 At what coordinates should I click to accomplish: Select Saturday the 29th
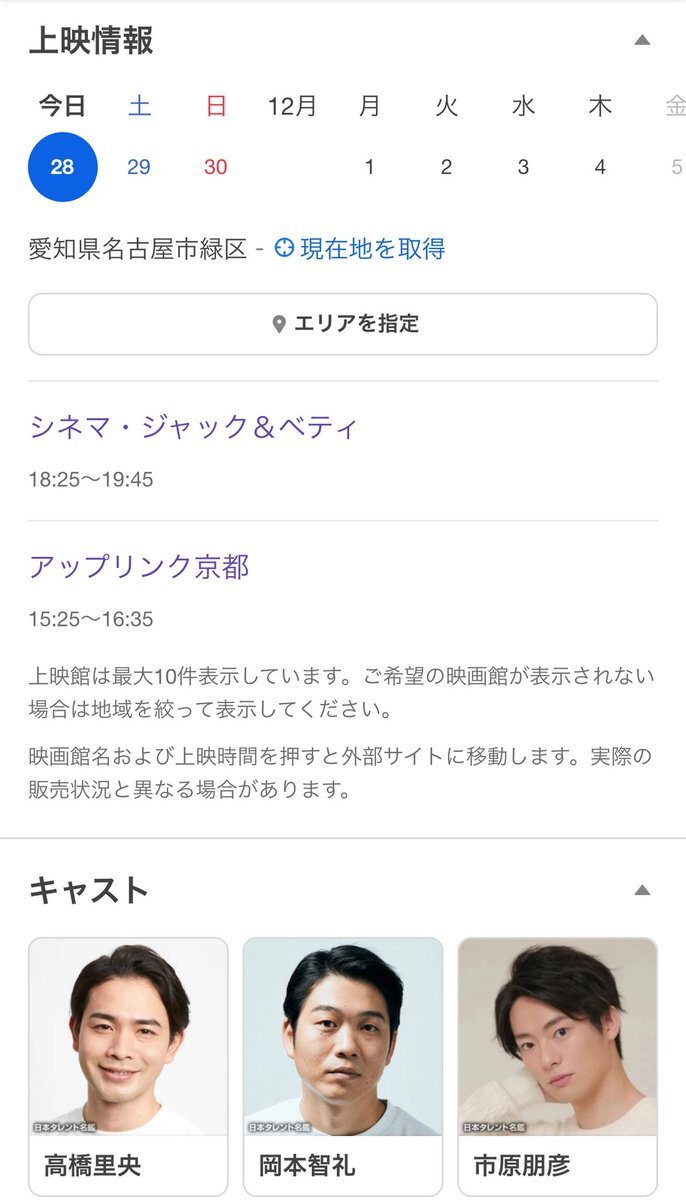[x=139, y=167]
